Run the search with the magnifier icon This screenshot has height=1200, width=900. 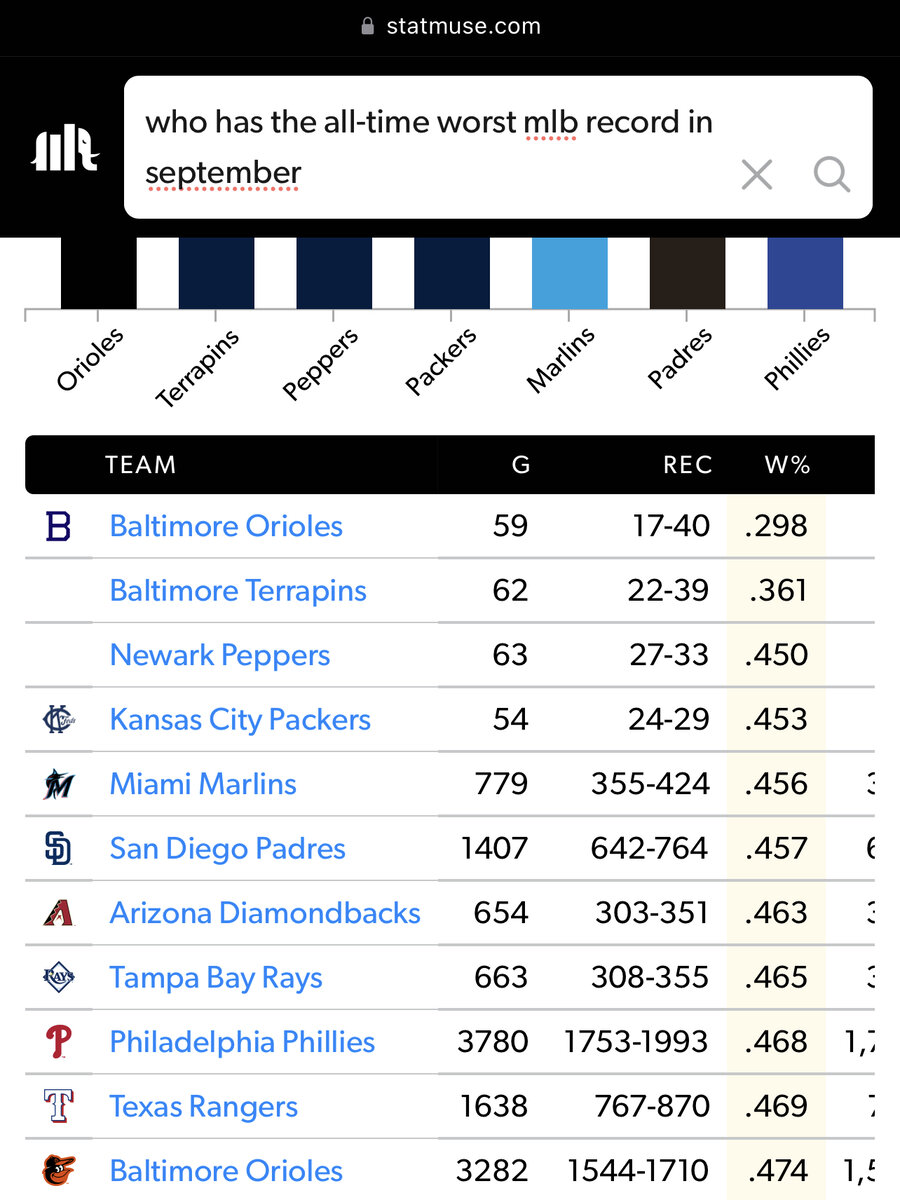click(831, 175)
